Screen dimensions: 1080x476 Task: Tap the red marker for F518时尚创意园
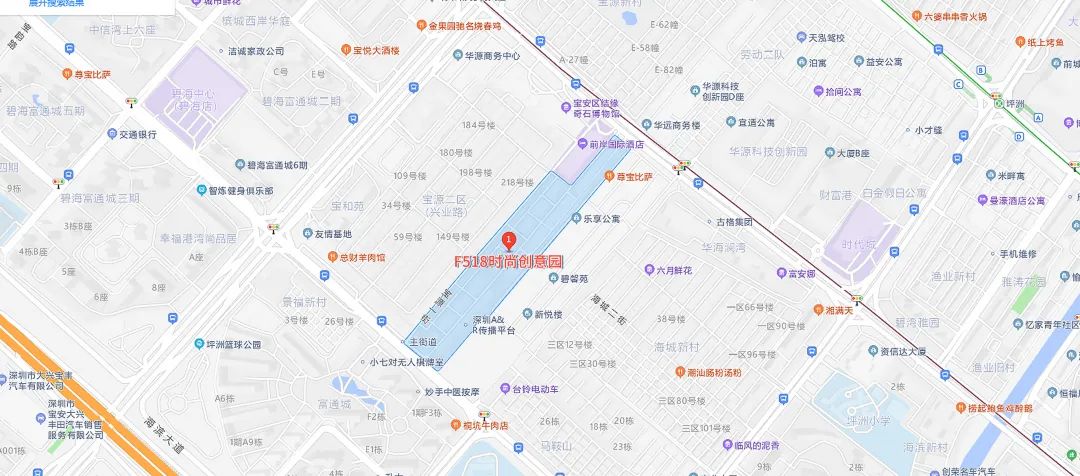[x=508, y=240]
